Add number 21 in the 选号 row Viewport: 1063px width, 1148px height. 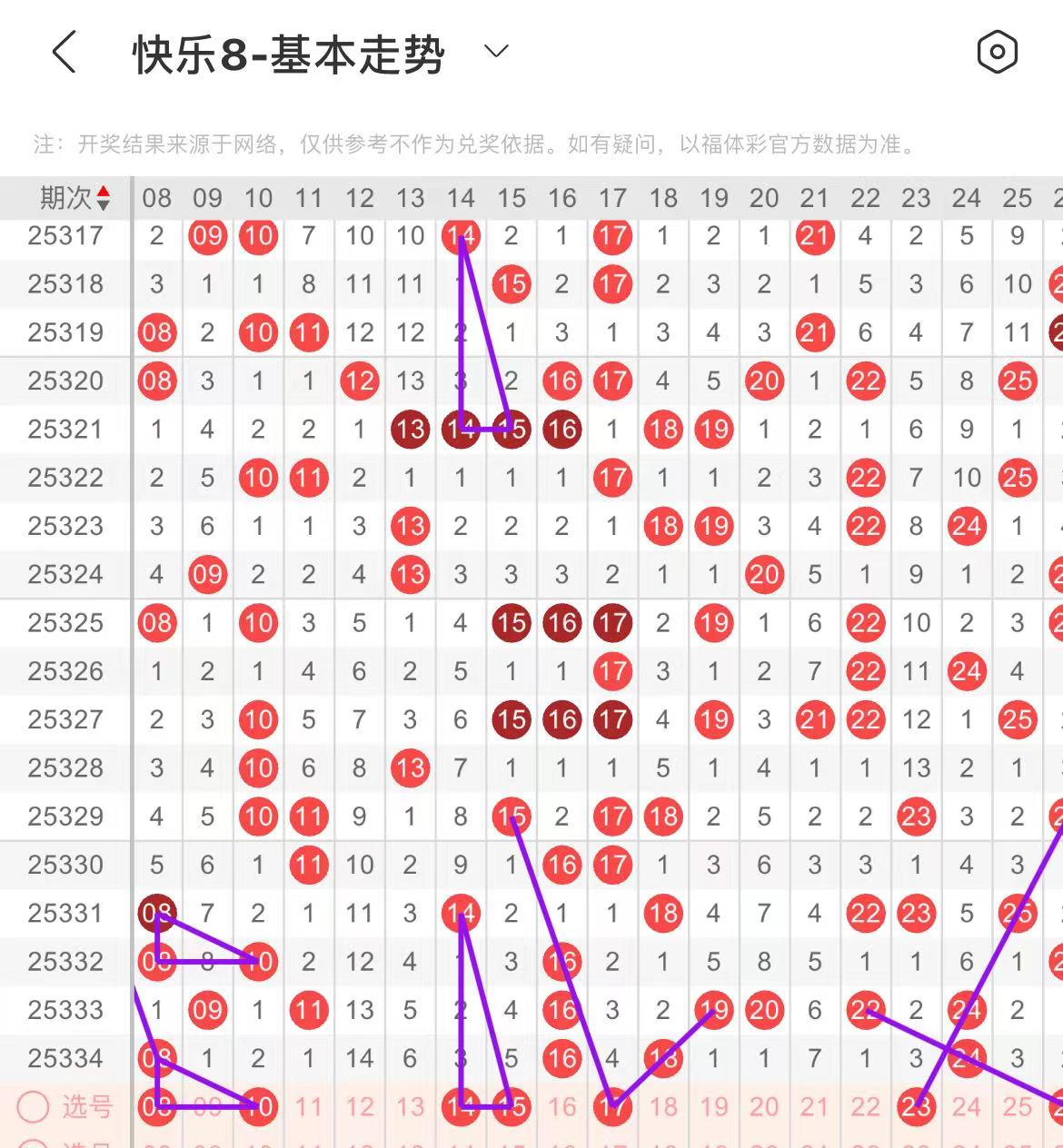[x=815, y=1106]
